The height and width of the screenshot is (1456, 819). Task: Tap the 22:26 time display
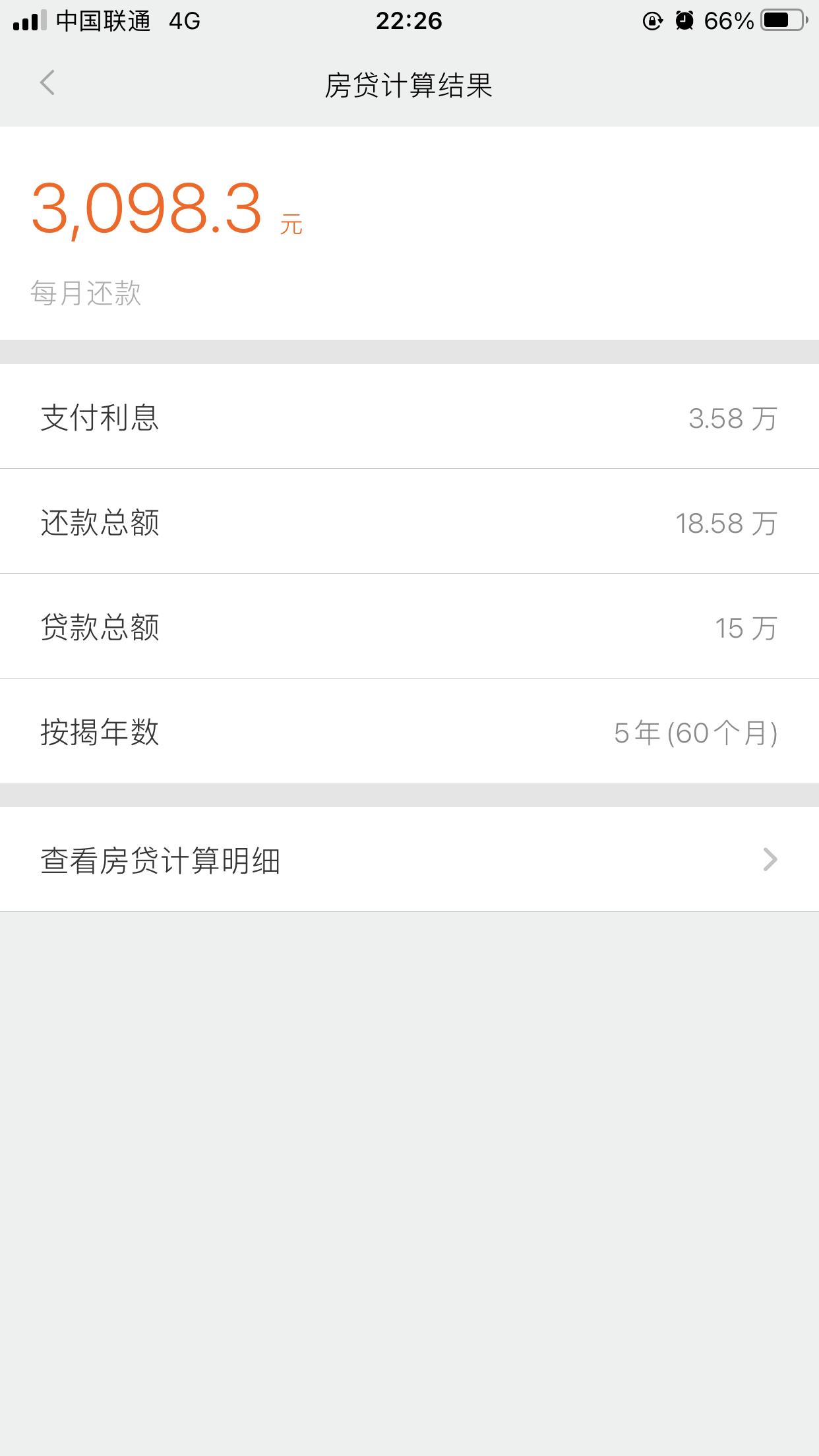(x=409, y=22)
